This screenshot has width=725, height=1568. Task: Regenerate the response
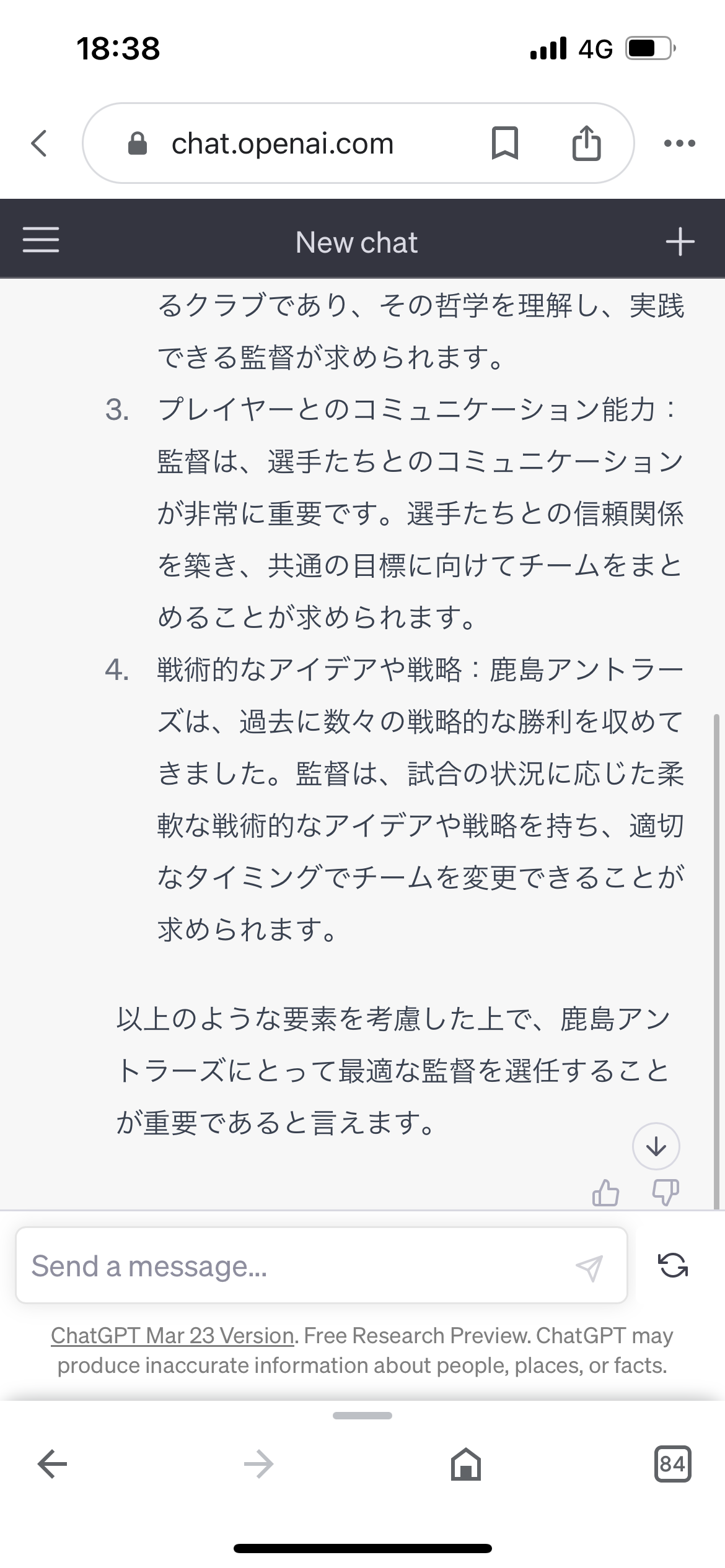click(673, 1266)
